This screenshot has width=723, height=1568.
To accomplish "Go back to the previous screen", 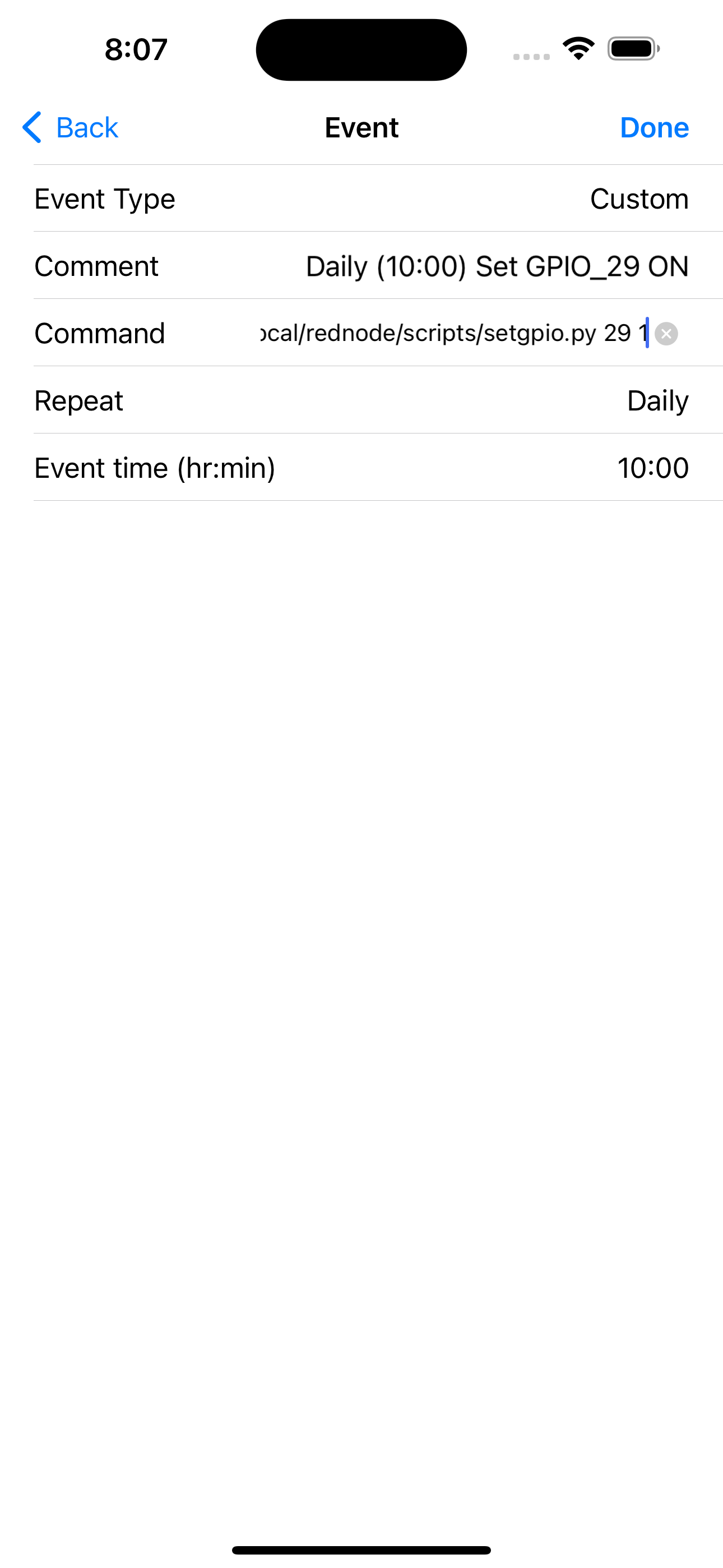I will click(x=70, y=128).
